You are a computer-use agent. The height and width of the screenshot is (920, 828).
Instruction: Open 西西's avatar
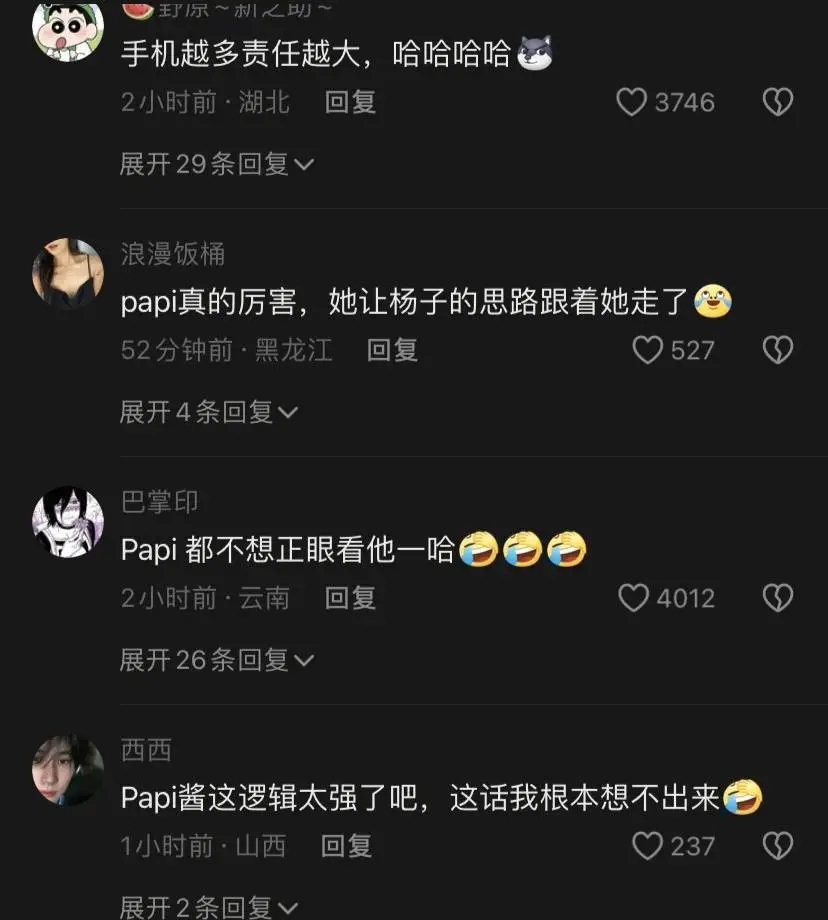[68, 769]
